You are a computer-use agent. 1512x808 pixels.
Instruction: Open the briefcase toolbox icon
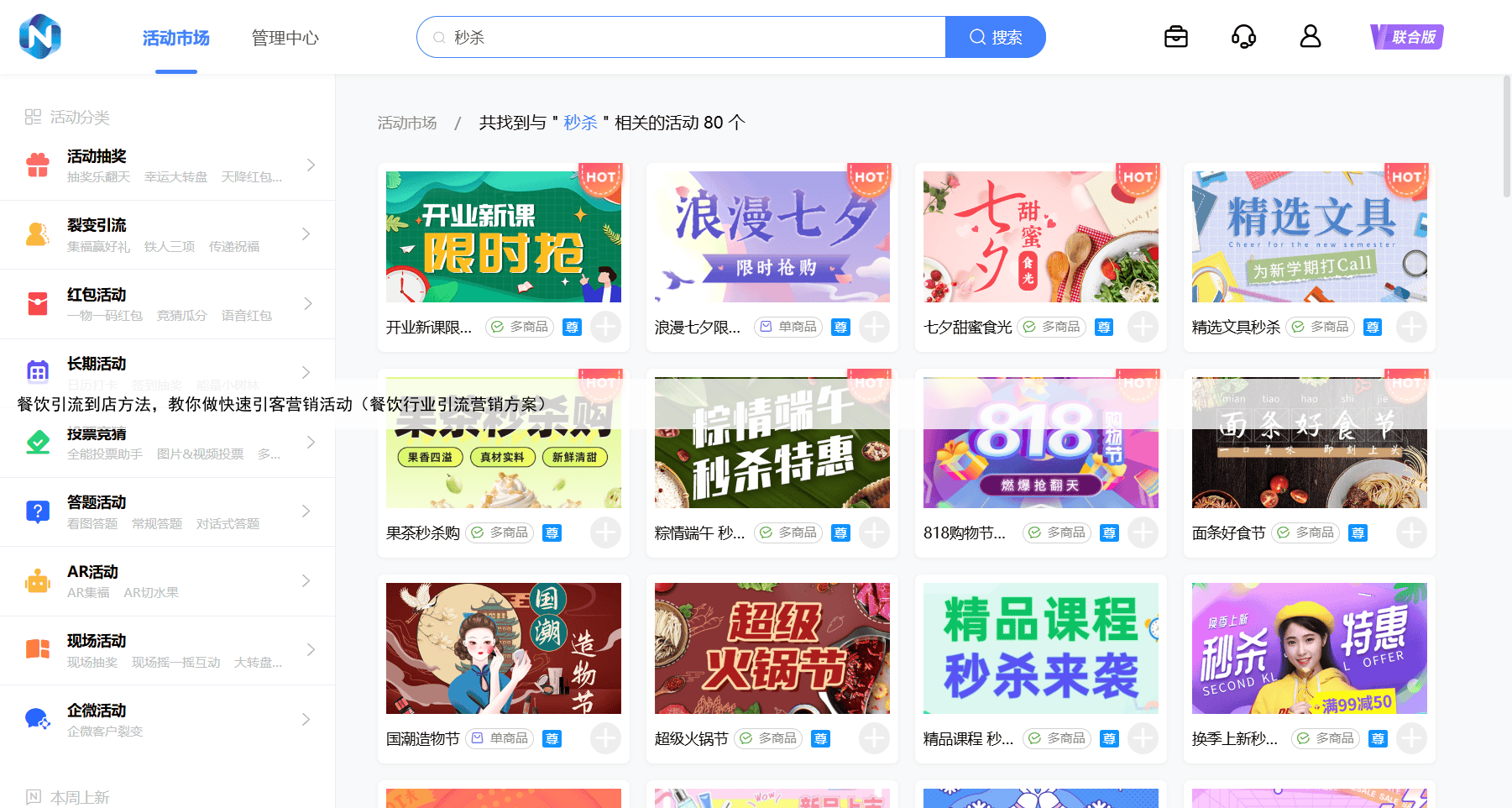pyautogui.click(x=1175, y=37)
